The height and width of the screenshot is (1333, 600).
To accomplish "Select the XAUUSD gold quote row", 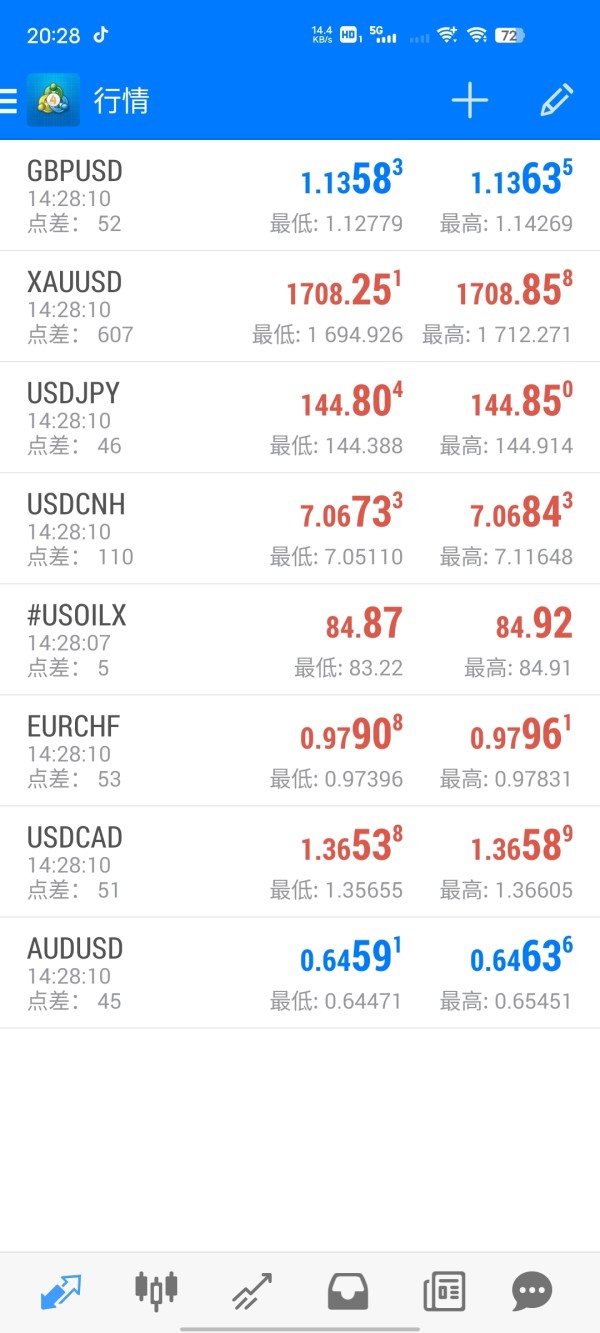I will coord(300,306).
